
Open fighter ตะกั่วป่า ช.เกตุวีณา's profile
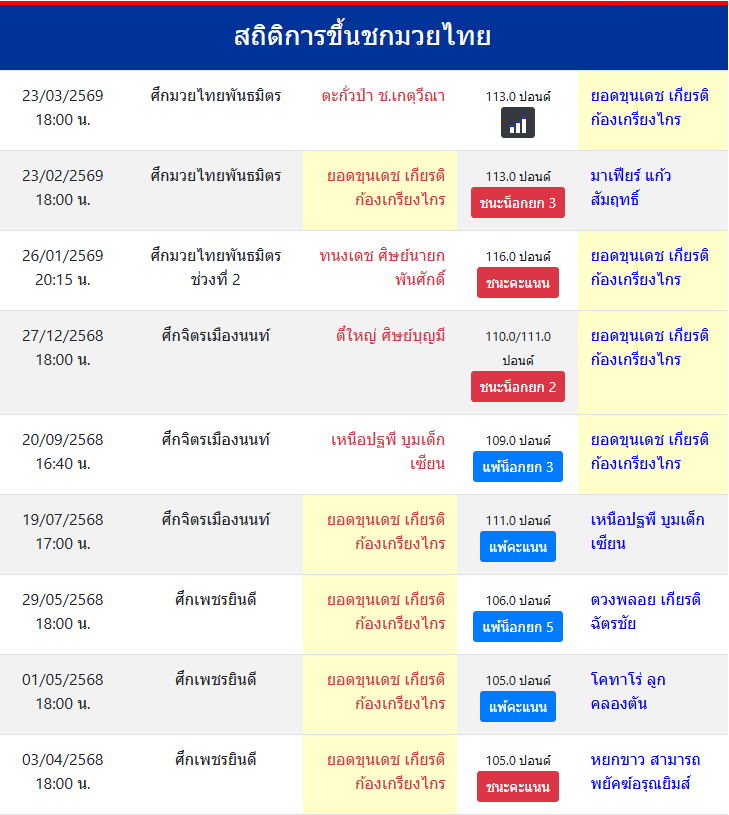pos(383,96)
